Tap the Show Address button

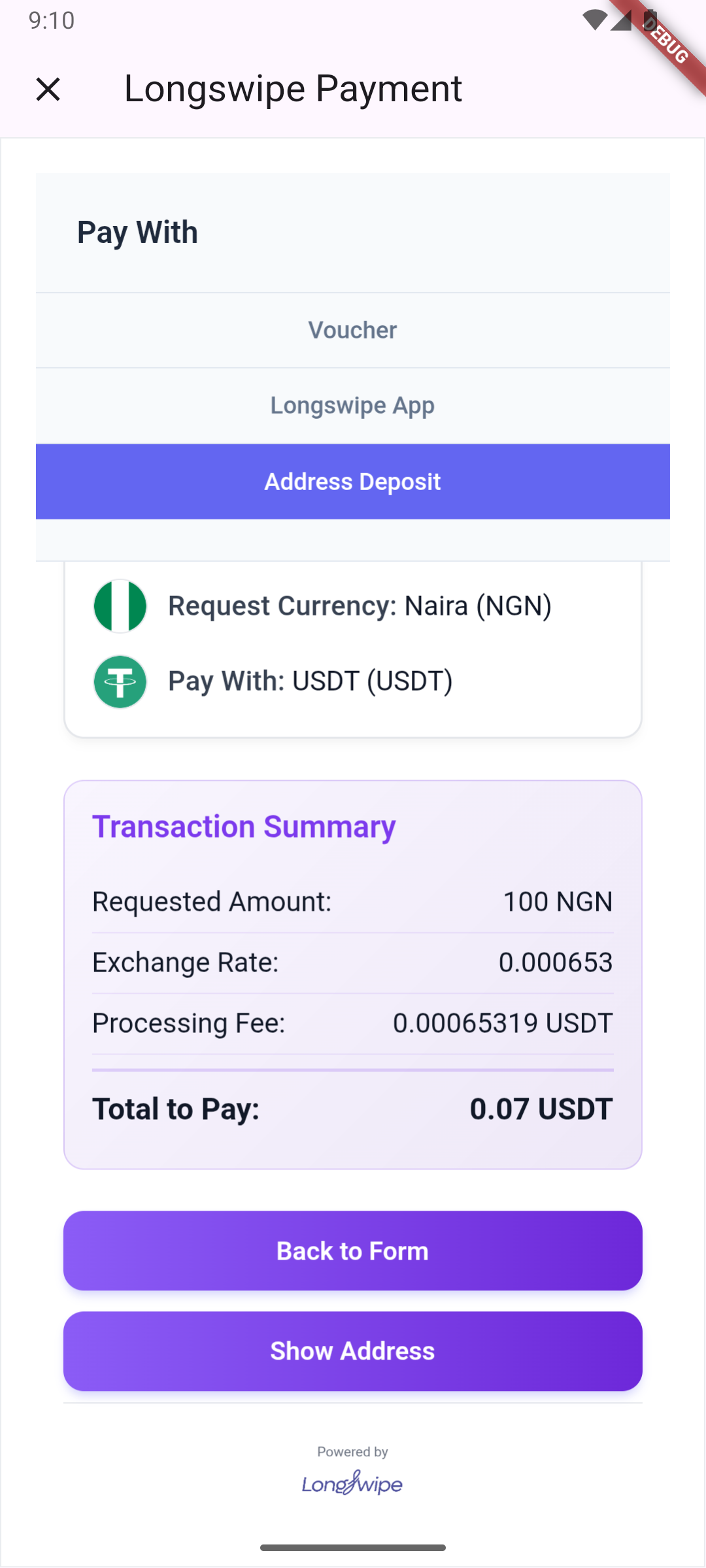click(353, 1351)
